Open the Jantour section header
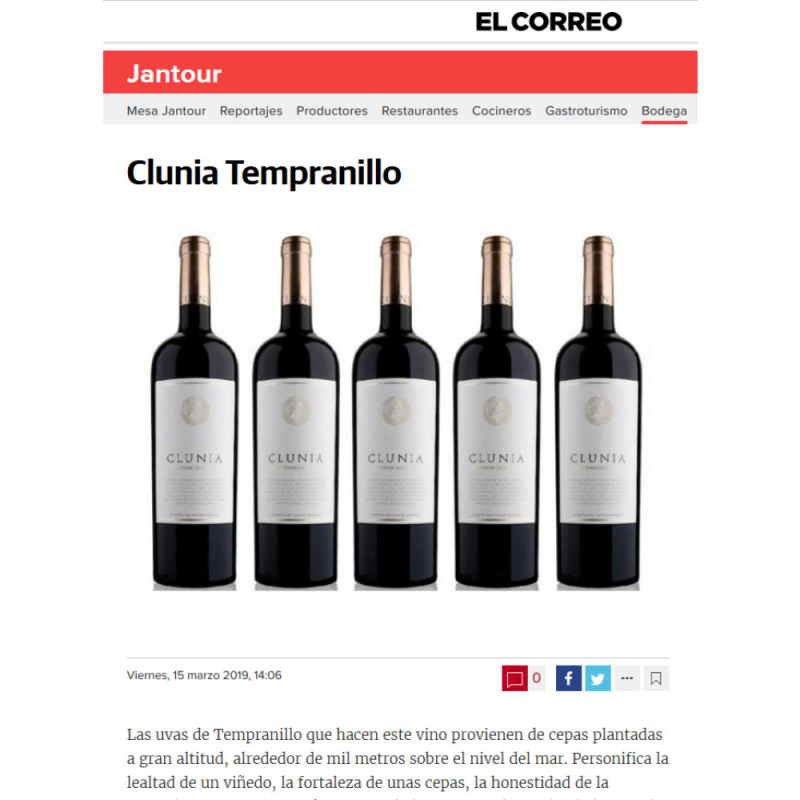This screenshot has width=800, height=800. [174, 74]
